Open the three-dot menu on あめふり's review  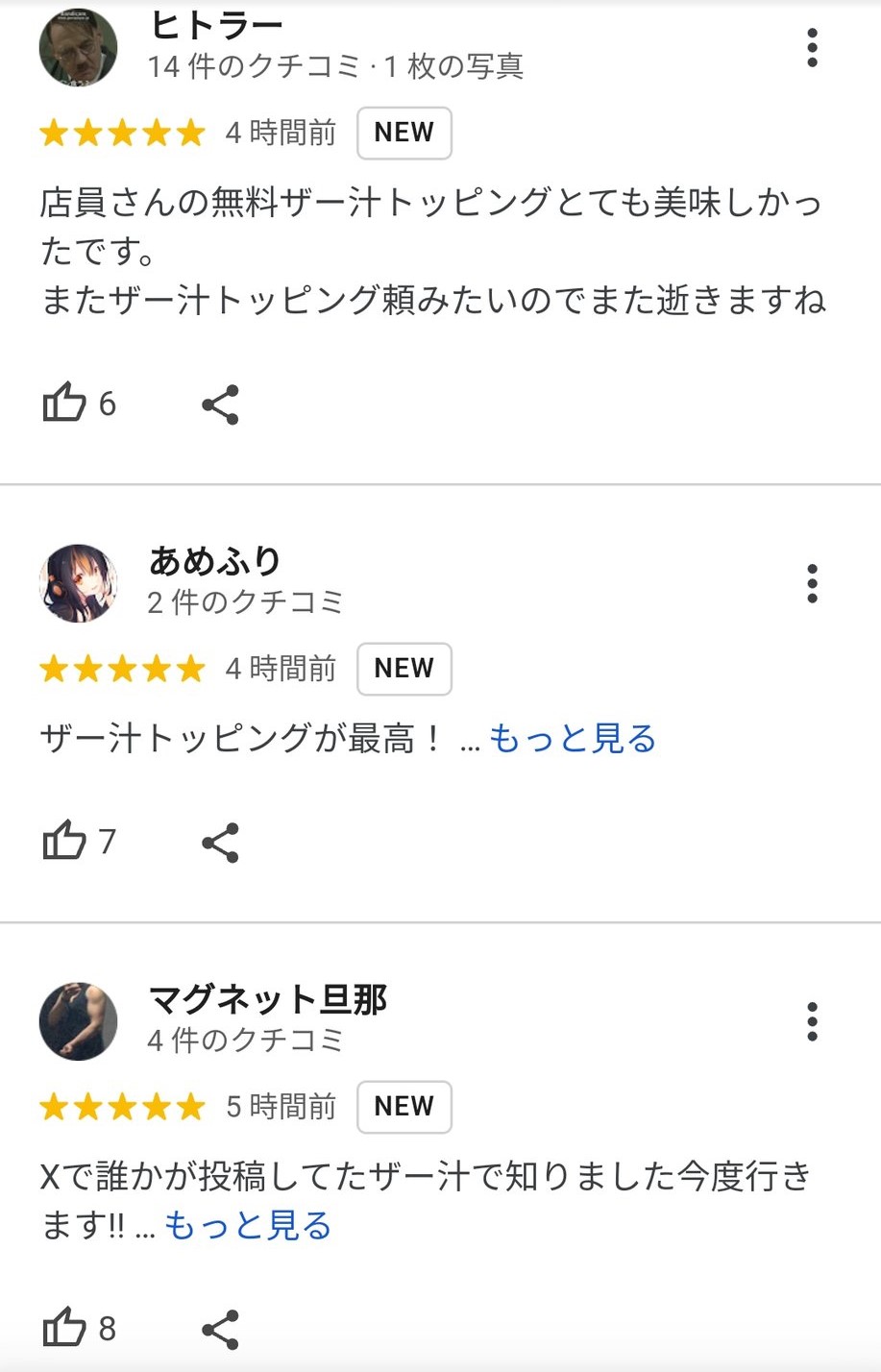(812, 581)
